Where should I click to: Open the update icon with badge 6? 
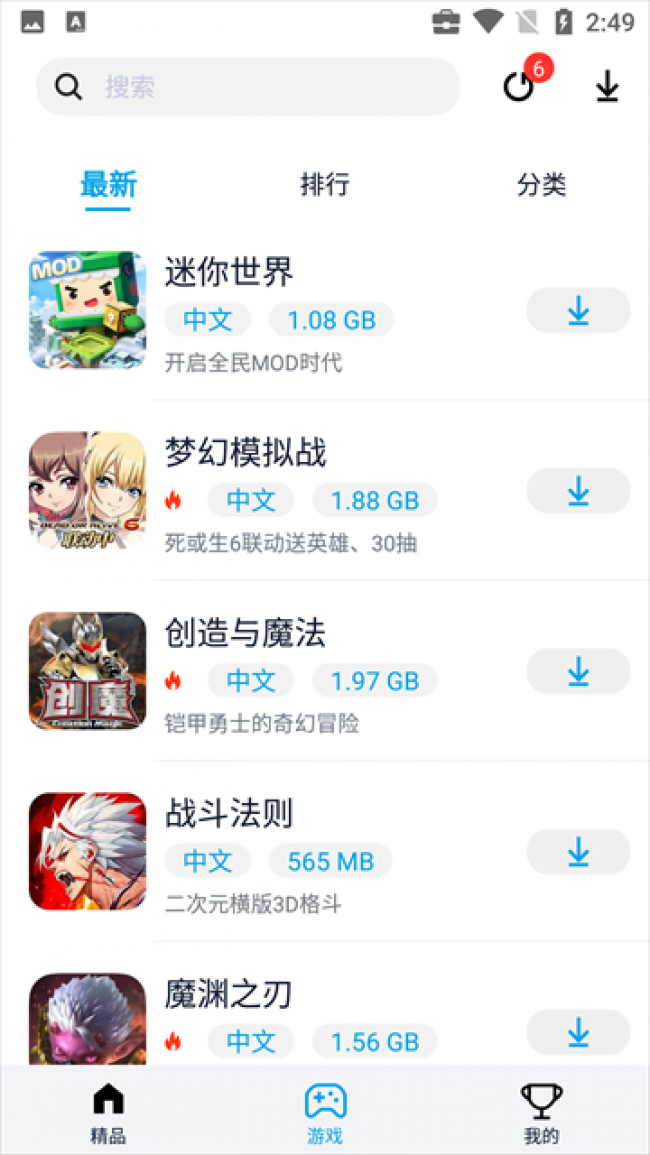(519, 87)
